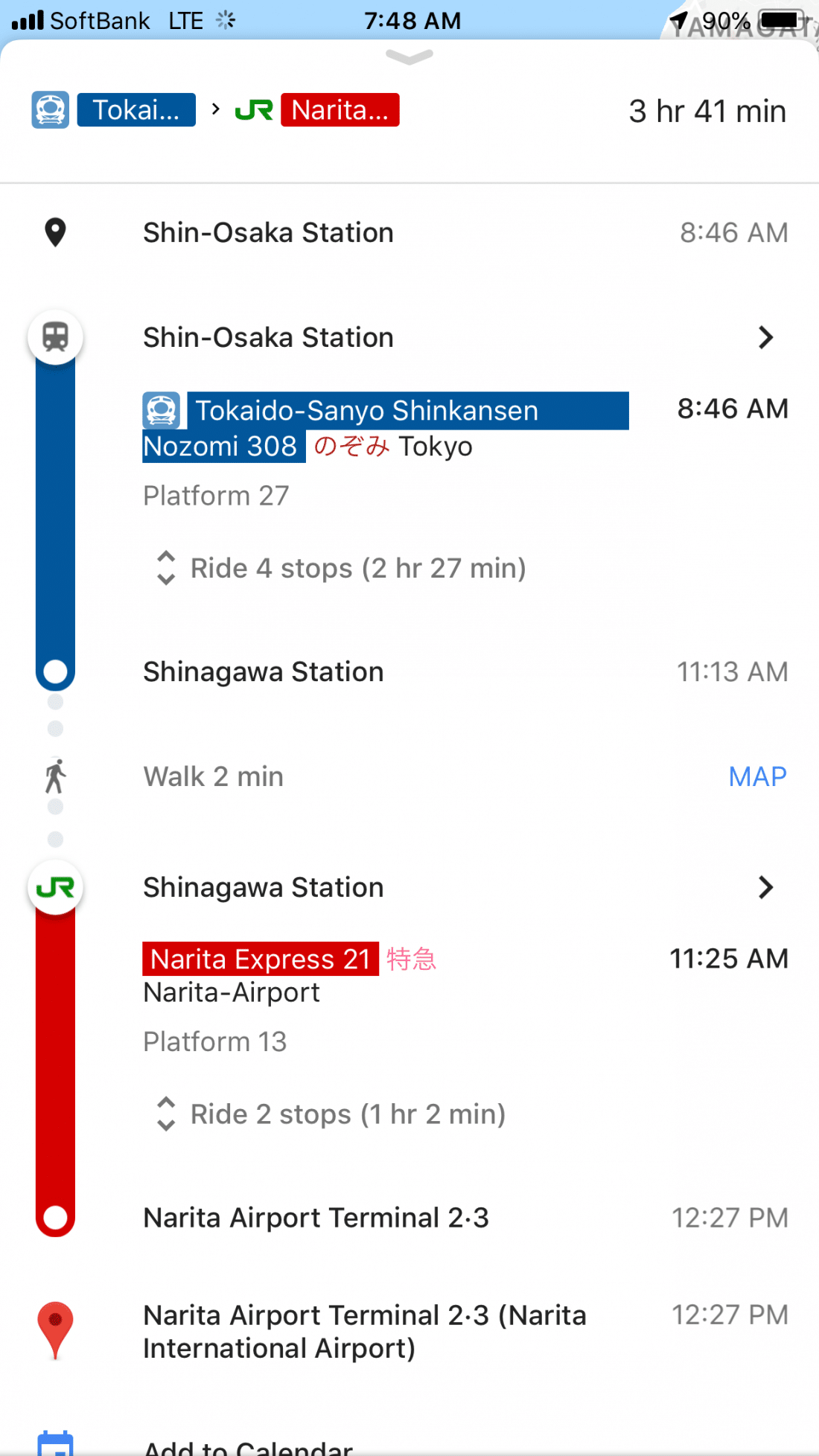Expand the Ride 2 stops list
The width and height of the screenshot is (819, 1456).
click(331, 1114)
